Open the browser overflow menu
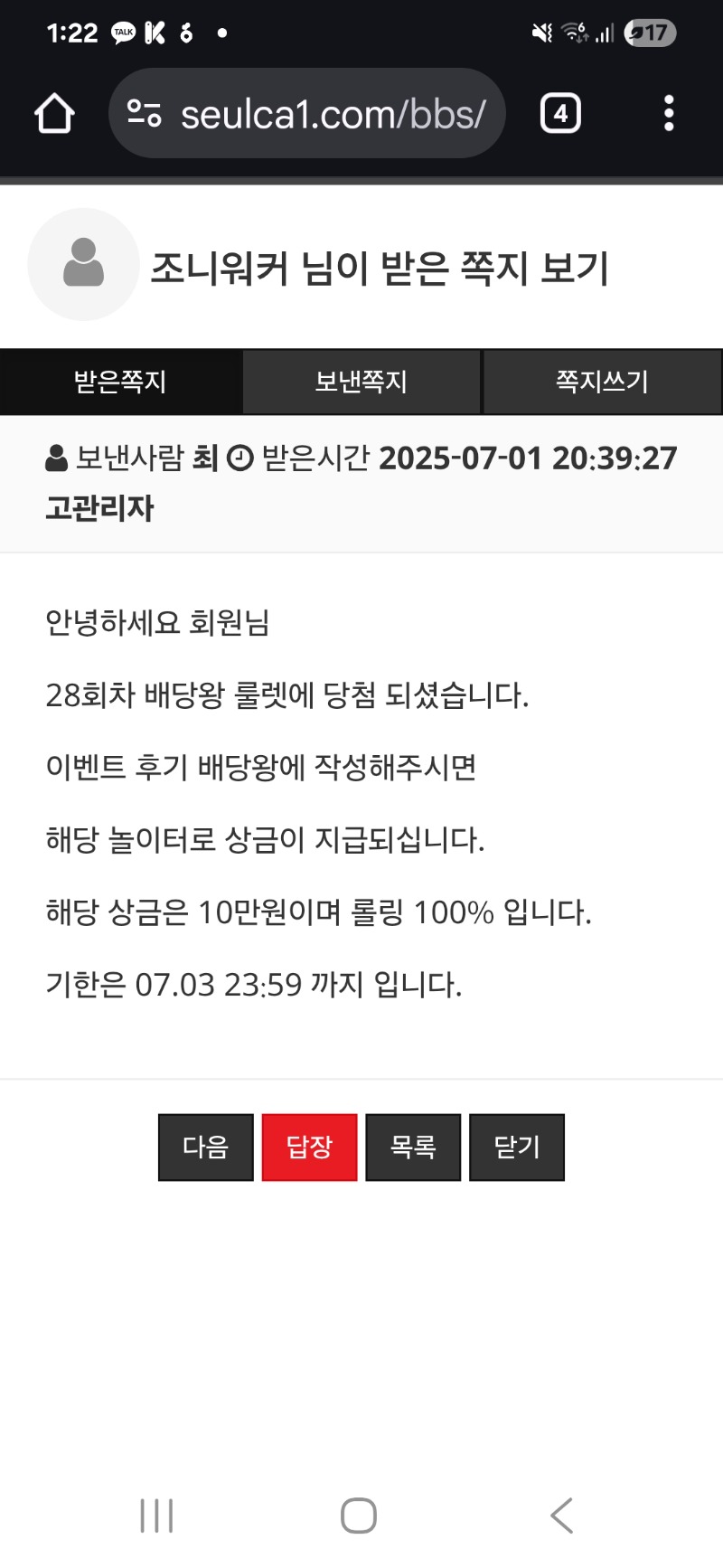The width and height of the screenshot is (723, 1568). (x=669, y=114)
